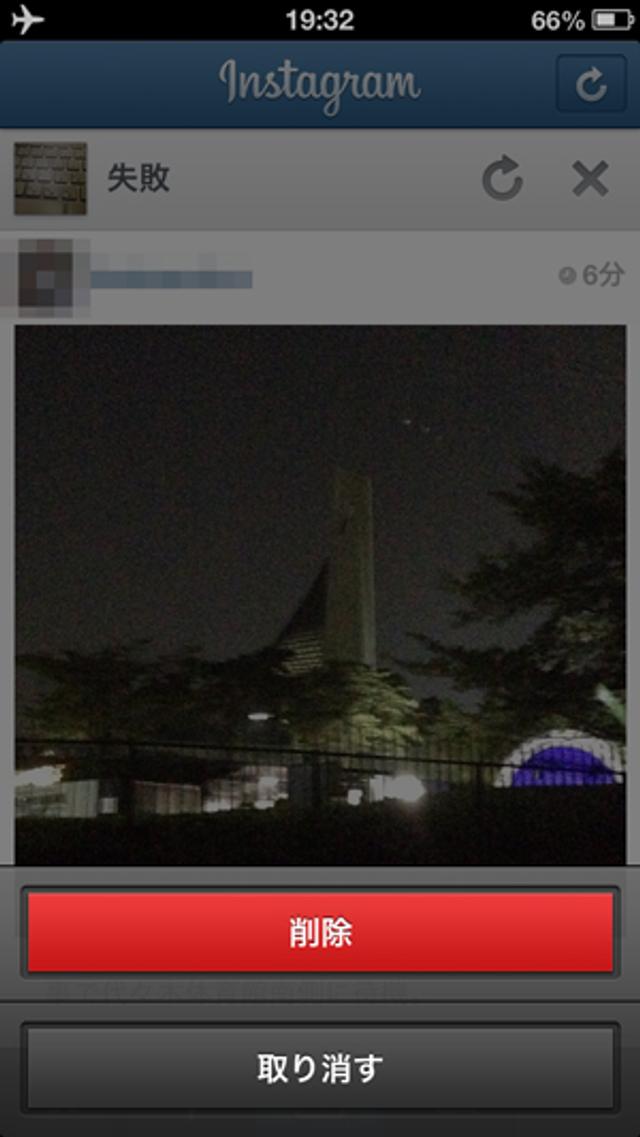
Task: Cancel with the 取り消す button
Action: pos(320,1067)
